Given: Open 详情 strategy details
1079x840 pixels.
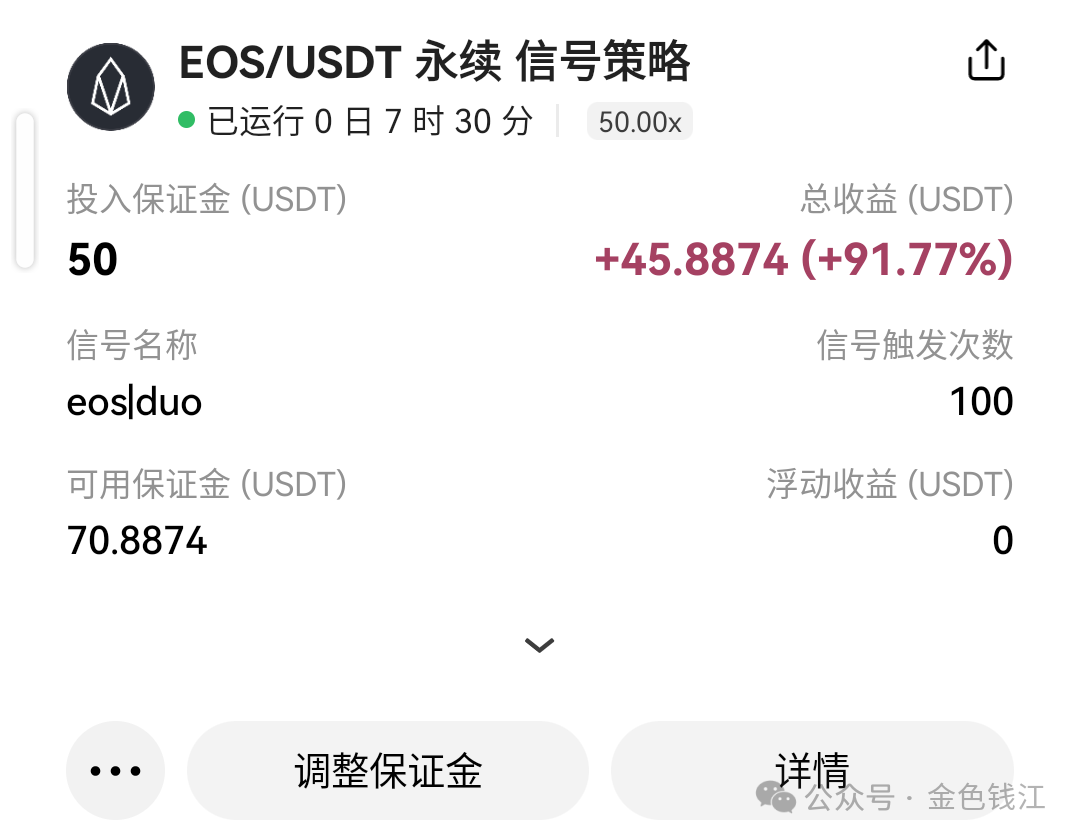Looking at the screenshot, I should tap(812, 771).
